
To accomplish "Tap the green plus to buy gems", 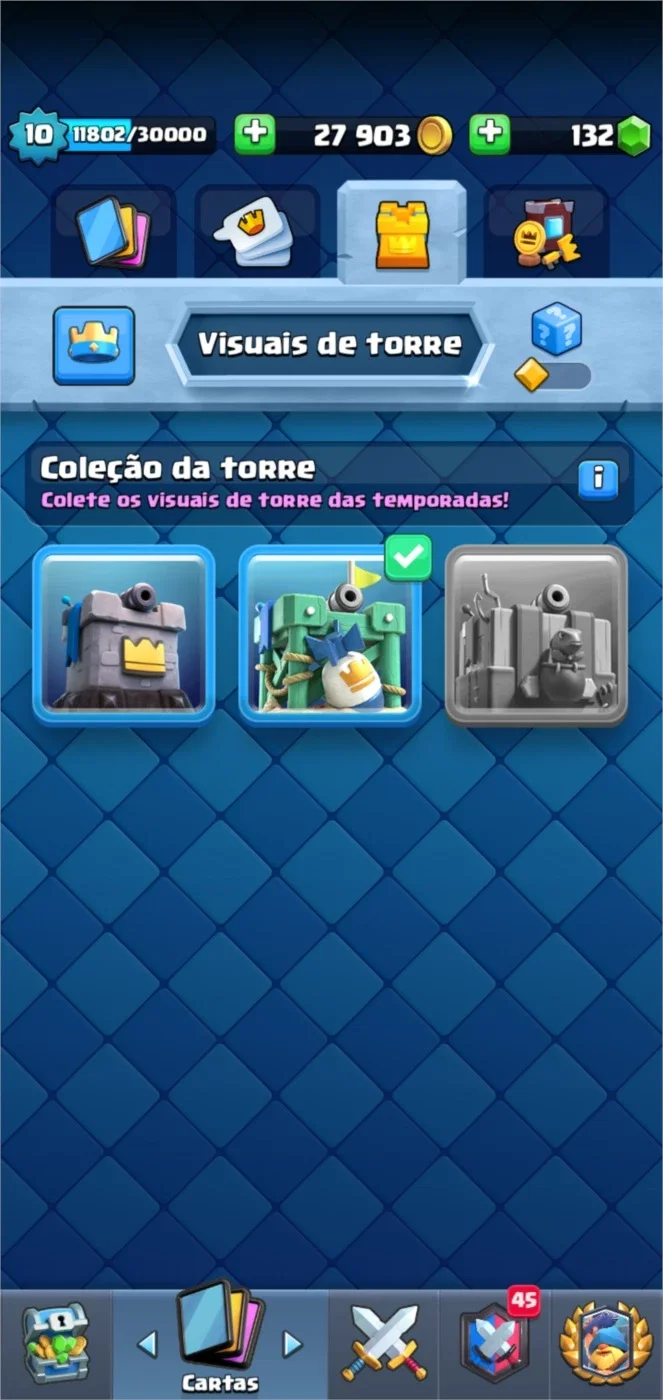I will (x=489, y=135).
